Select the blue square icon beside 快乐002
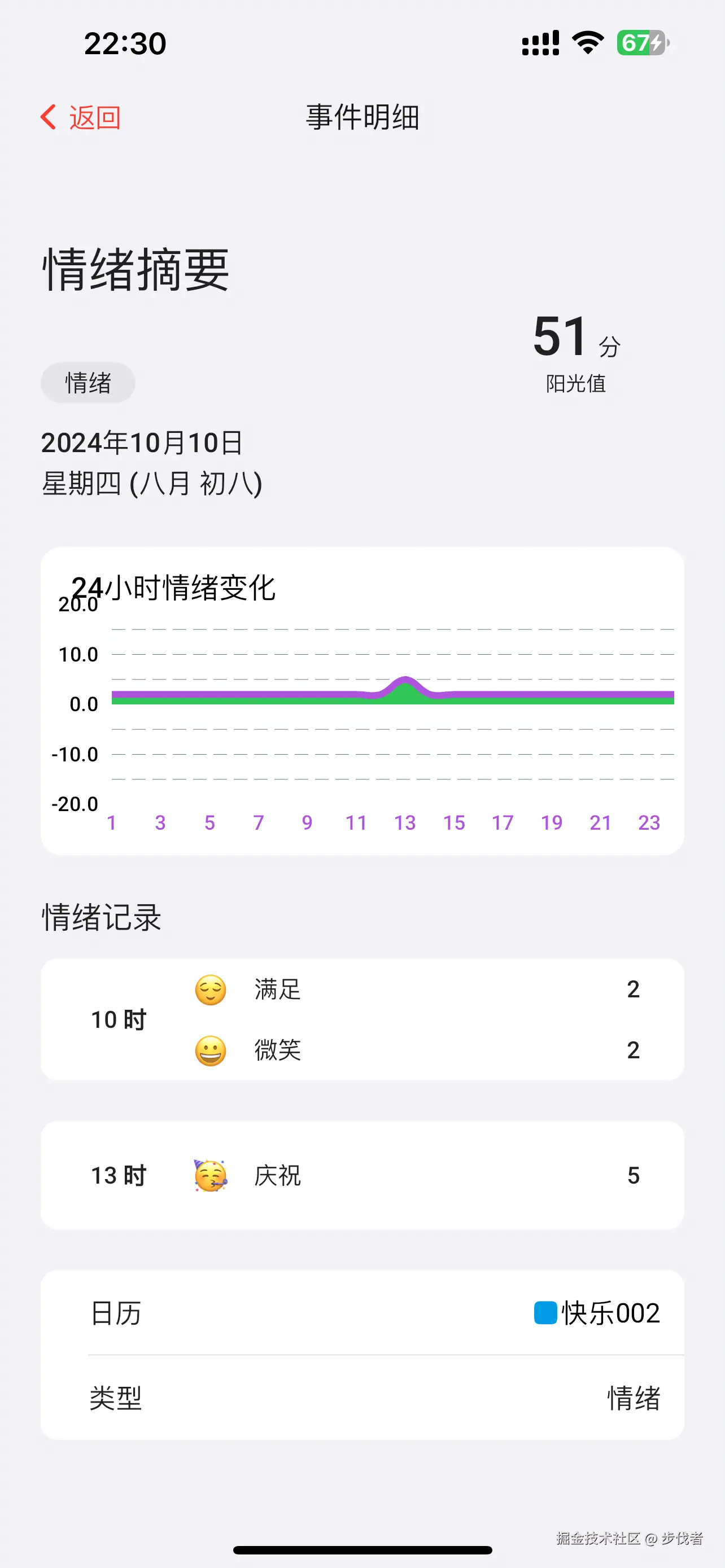The width and height of the screenshot is (725, 1568). (545, 1313)
